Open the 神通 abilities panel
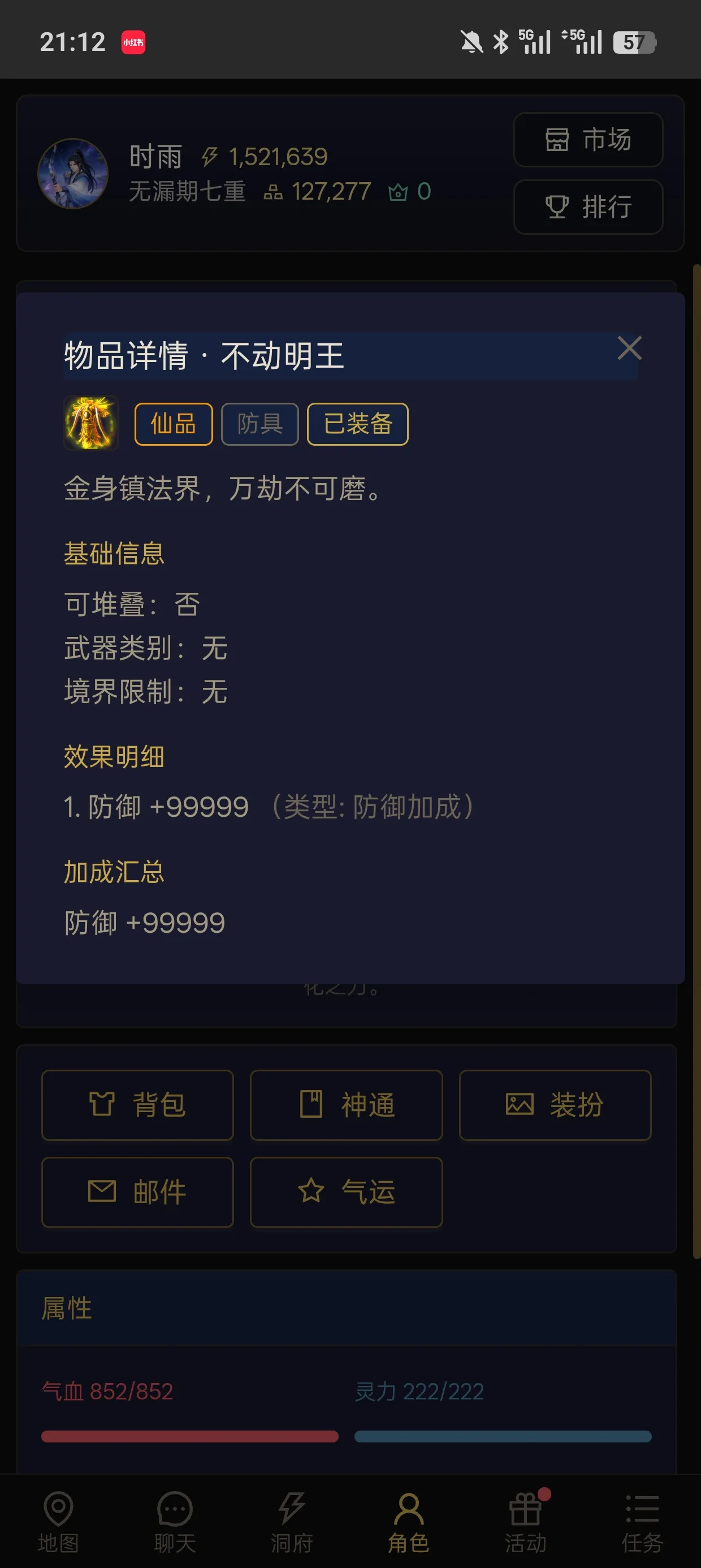 tap(345, 1106)
